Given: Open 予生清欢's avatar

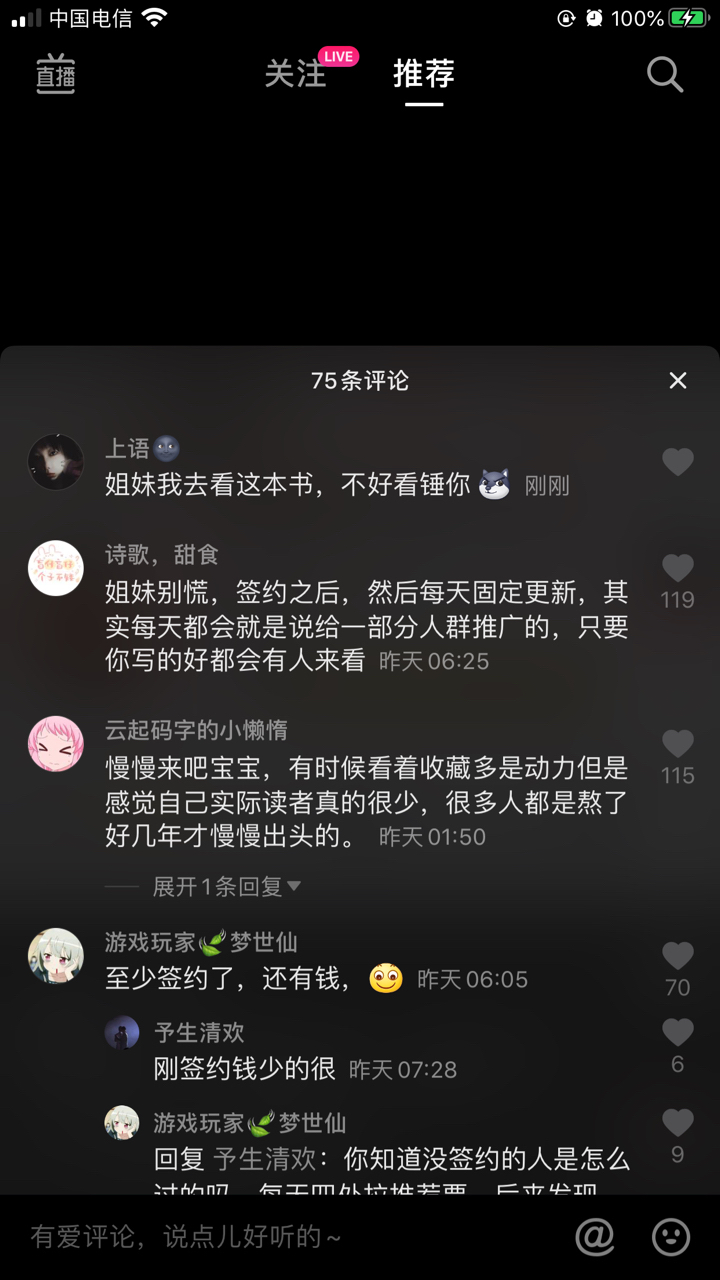Looking at the screenshot, I should pos(122,1033).
